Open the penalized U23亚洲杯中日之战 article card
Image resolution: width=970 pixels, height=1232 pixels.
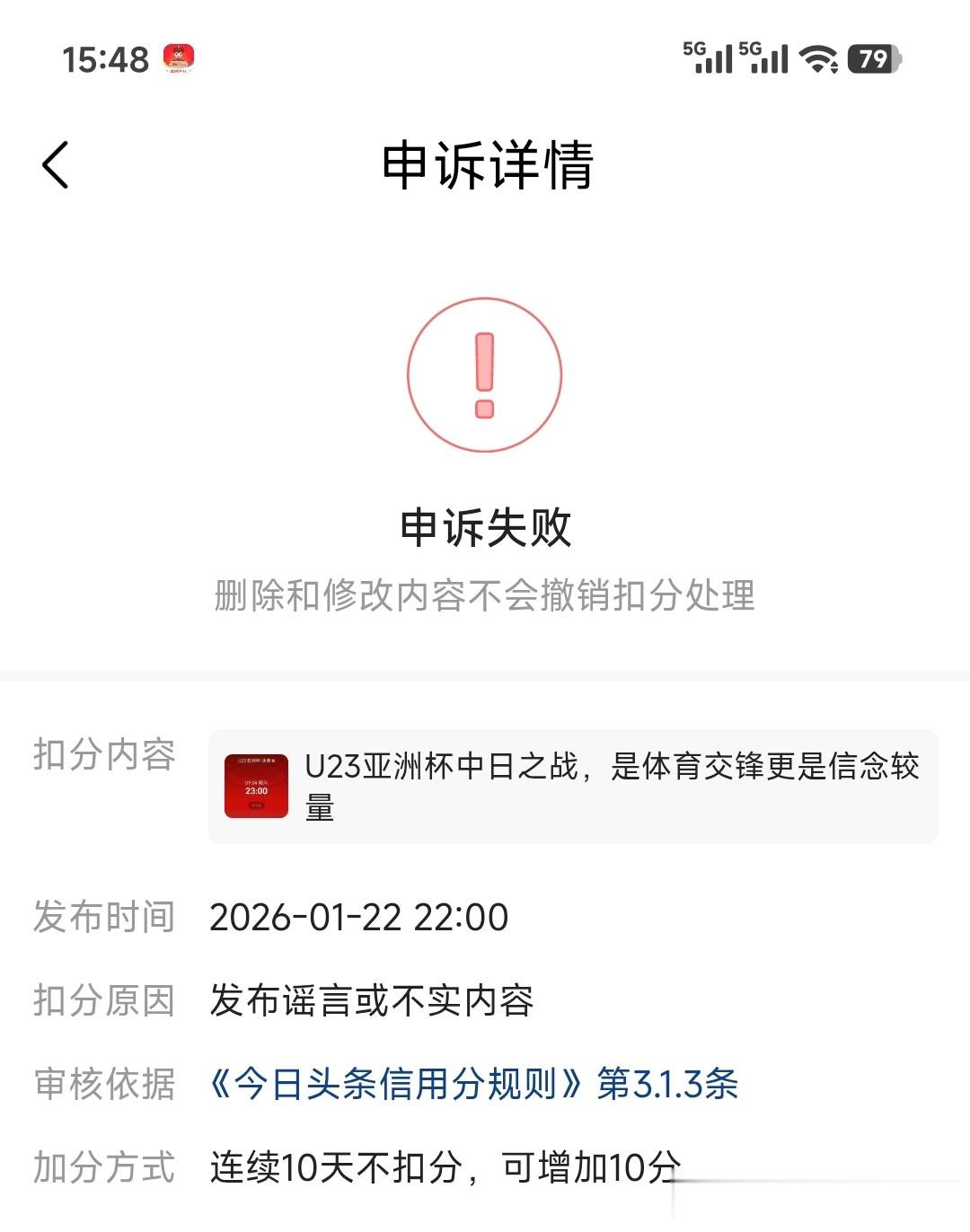click(573, 787)
